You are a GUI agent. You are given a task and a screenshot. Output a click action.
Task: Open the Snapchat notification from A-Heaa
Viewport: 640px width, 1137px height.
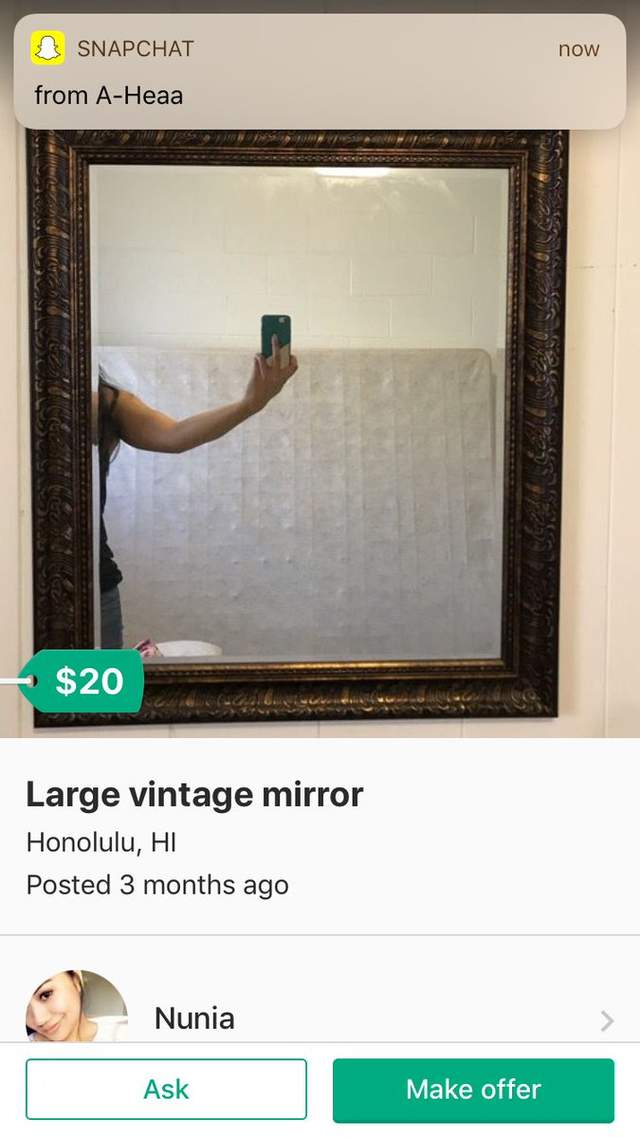point(320,72)
